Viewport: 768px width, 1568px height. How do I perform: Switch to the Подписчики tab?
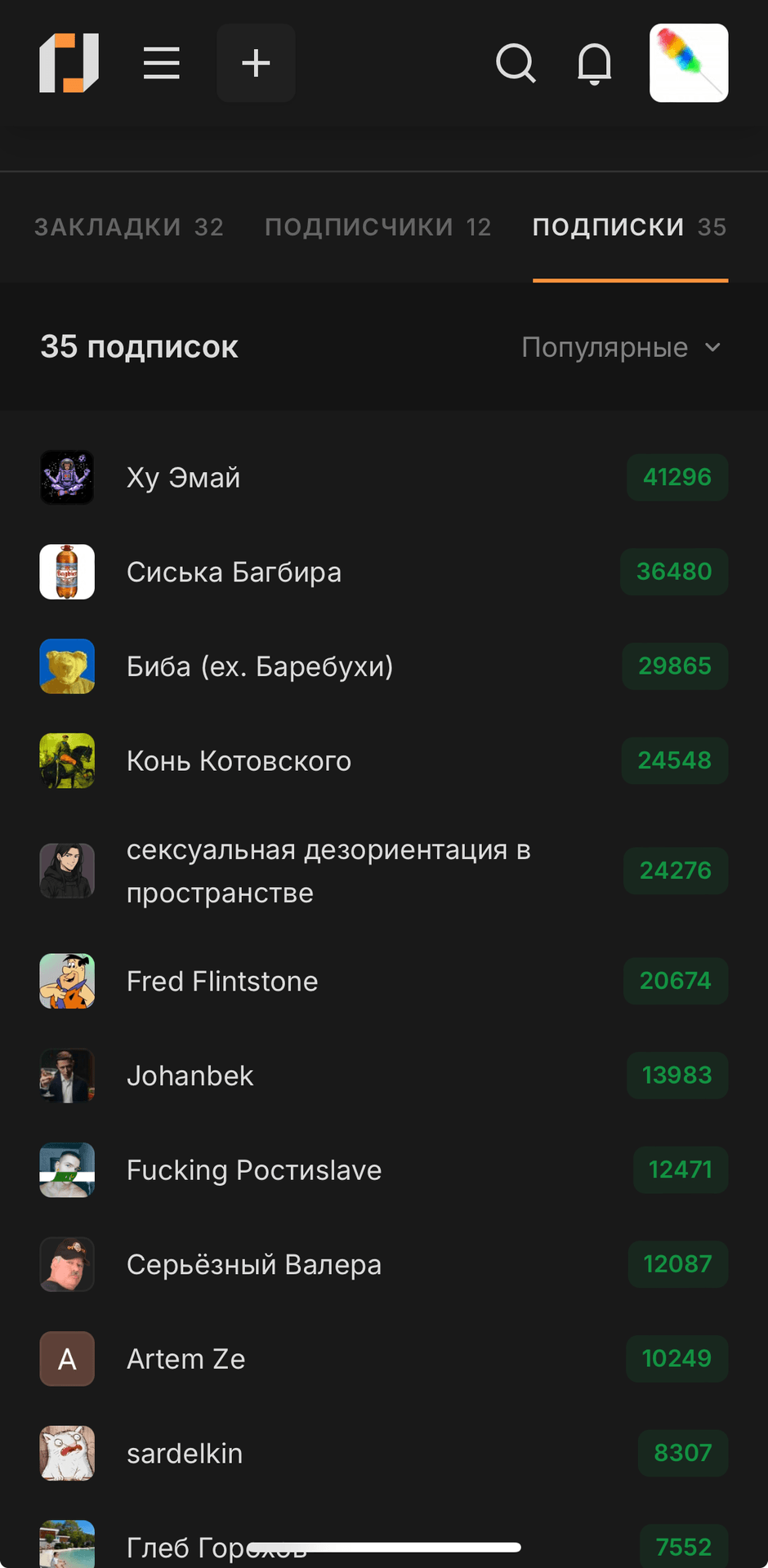coord(377,227)
